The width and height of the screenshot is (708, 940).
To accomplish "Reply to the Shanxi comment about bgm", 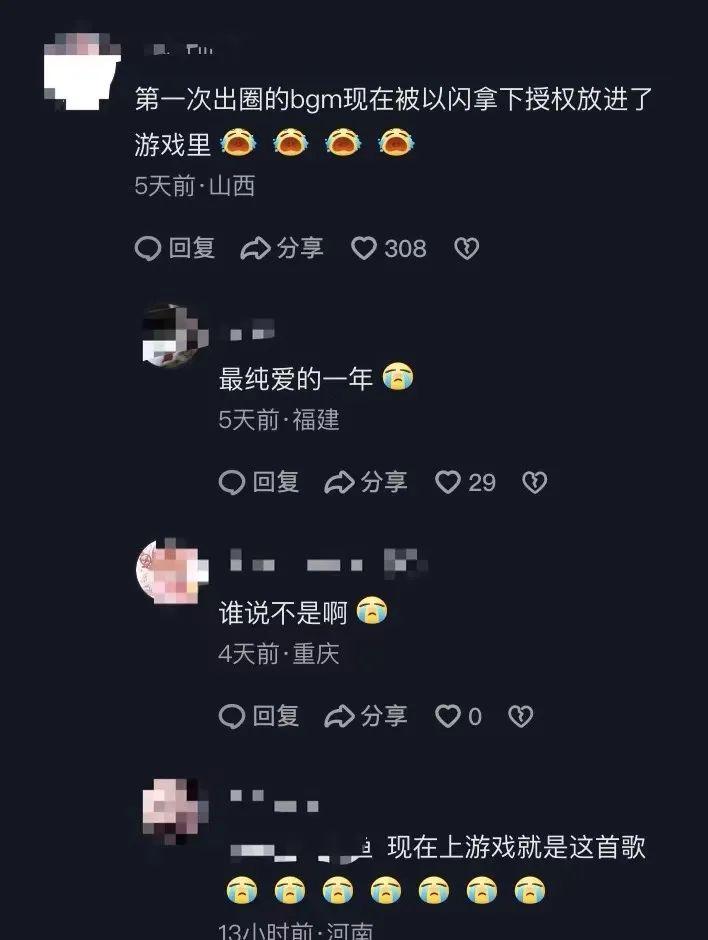I will [175, 248].
